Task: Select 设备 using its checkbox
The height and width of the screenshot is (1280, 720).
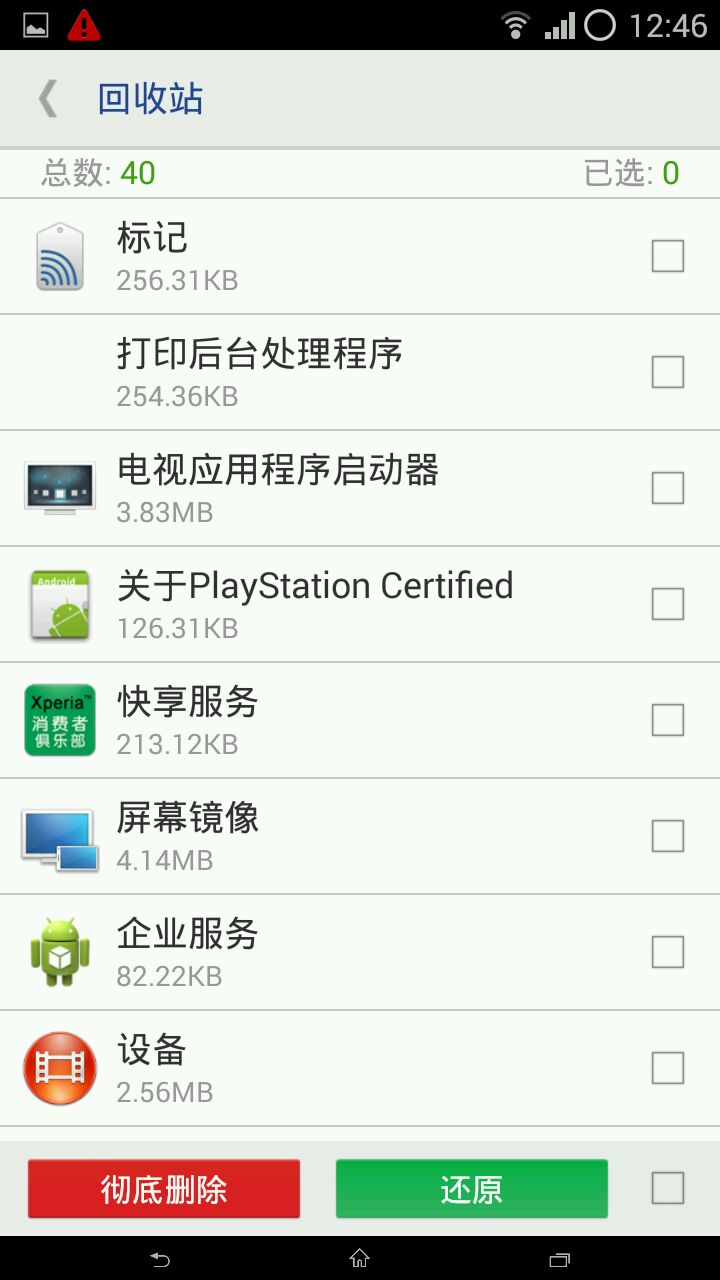Action: [x=668, y=1068]
